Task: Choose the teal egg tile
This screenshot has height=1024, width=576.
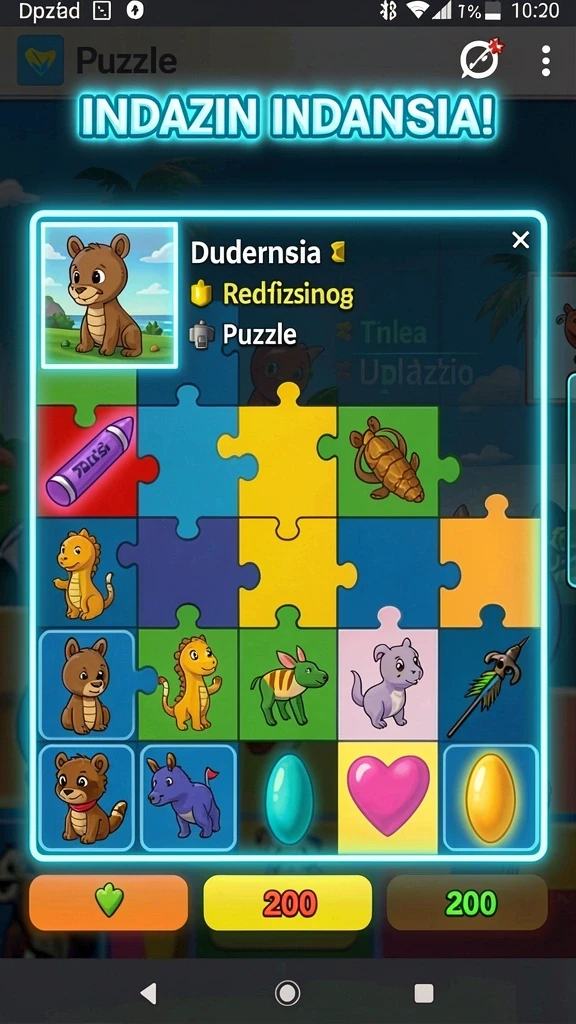Action: point(288,798)
